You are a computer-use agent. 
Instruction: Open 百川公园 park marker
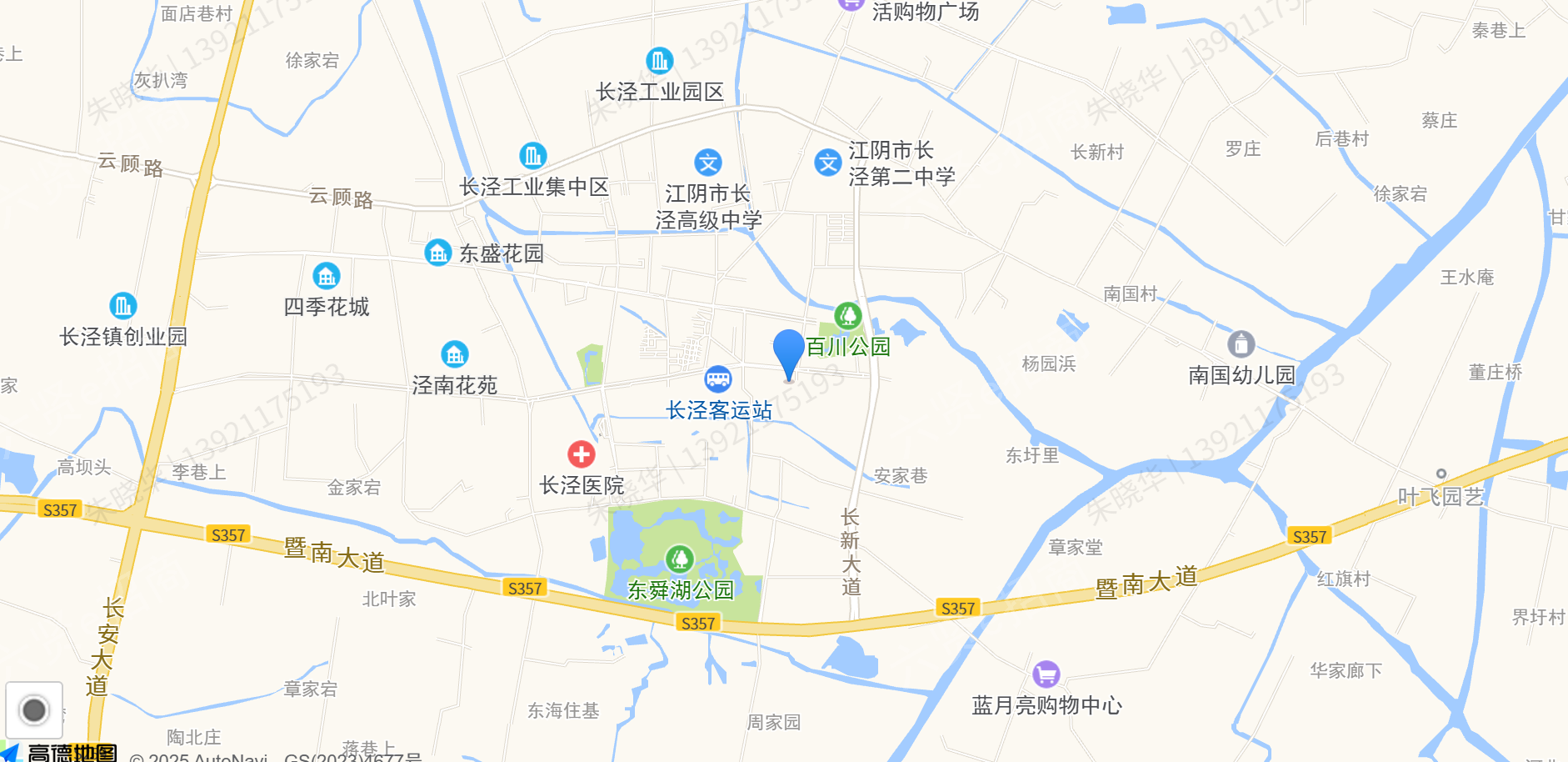(847, 316)
